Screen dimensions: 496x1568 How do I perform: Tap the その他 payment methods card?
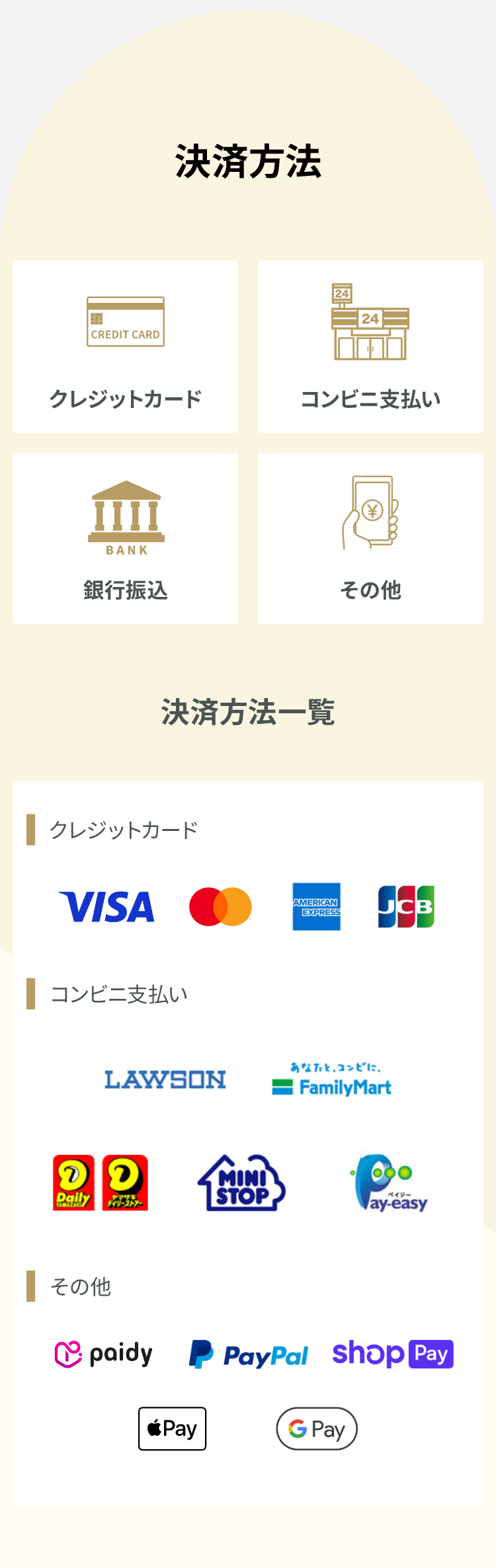370,538
